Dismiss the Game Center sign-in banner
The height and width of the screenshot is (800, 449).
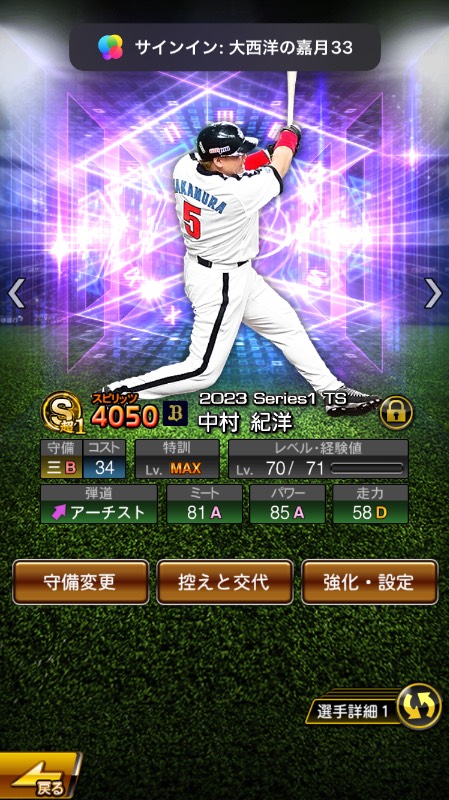[225, 47]
